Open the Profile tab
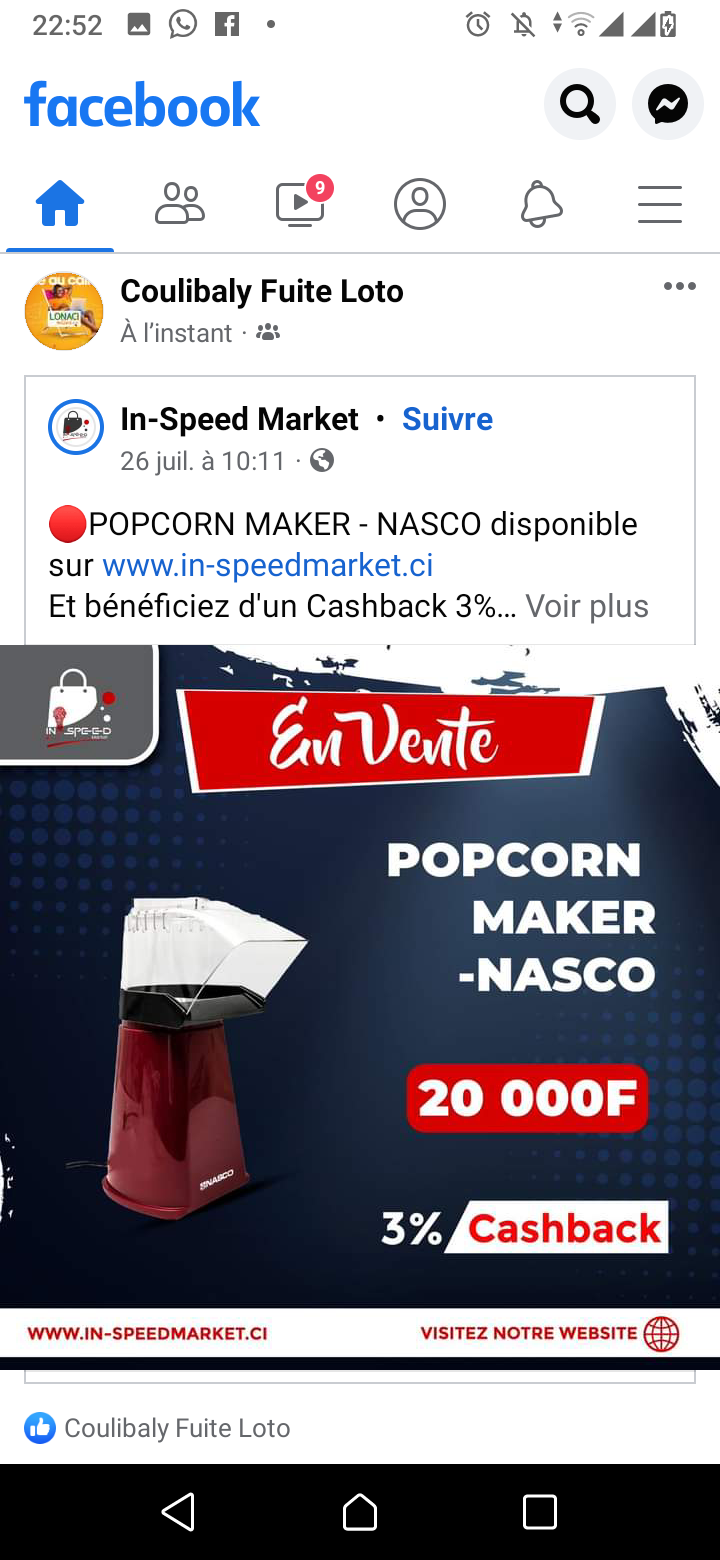This screenshot has height=1560, width=720. 420,205
